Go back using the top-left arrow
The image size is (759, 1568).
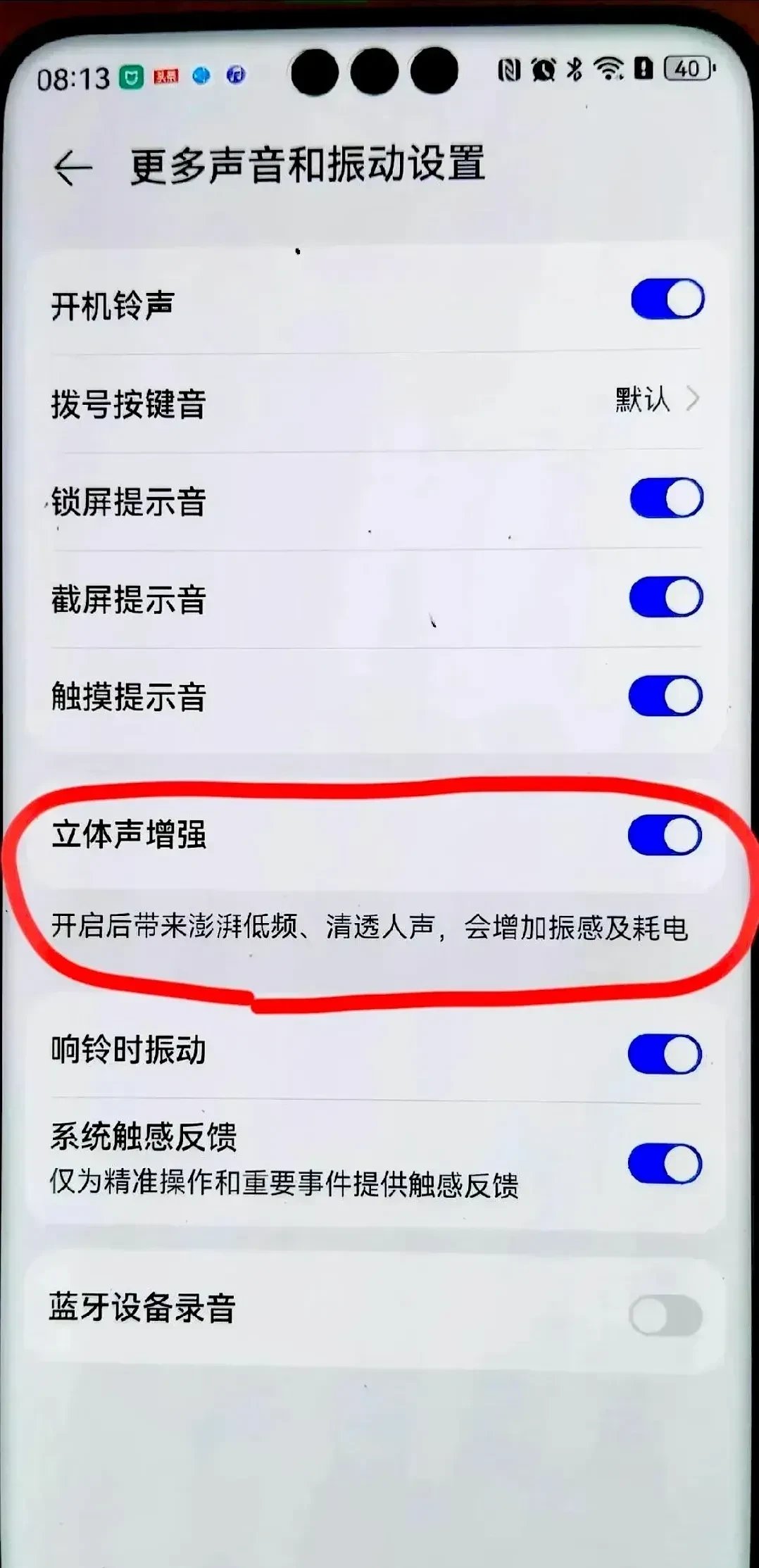73,168
